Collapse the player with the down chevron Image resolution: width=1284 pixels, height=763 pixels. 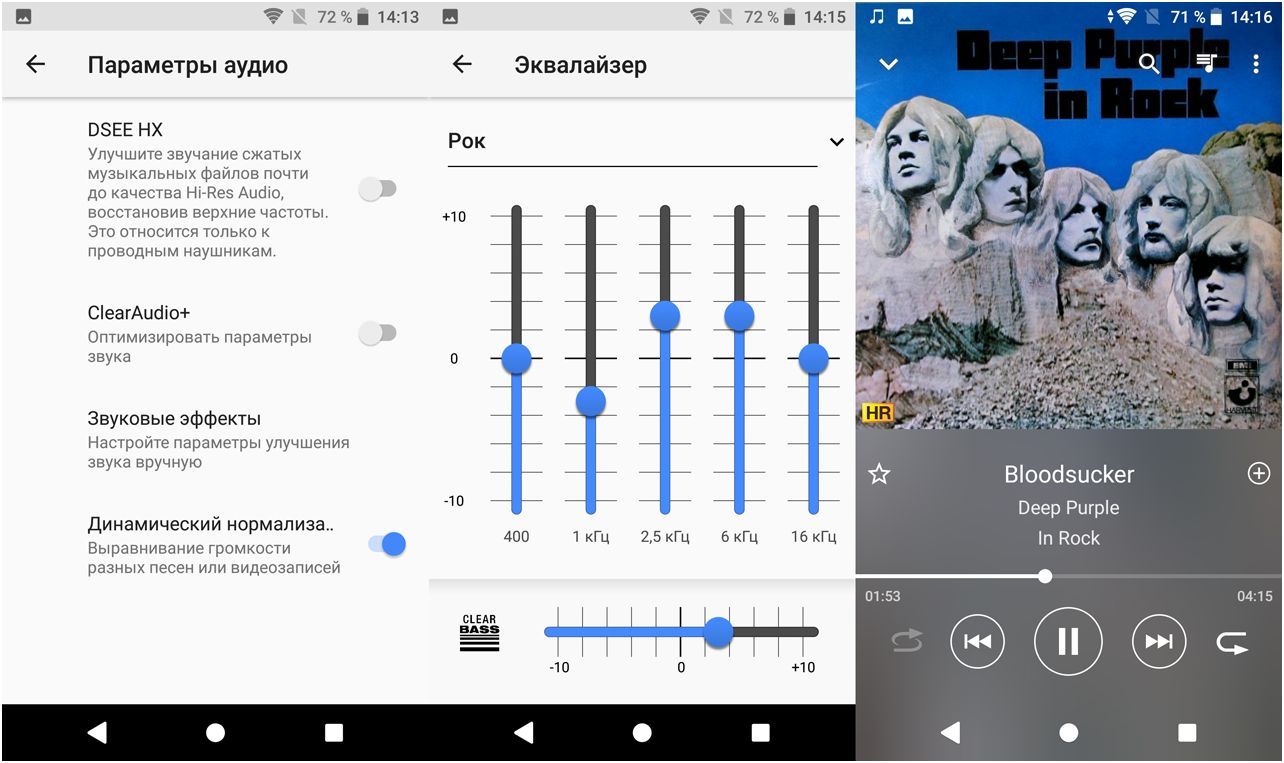(x=888, y=65)
